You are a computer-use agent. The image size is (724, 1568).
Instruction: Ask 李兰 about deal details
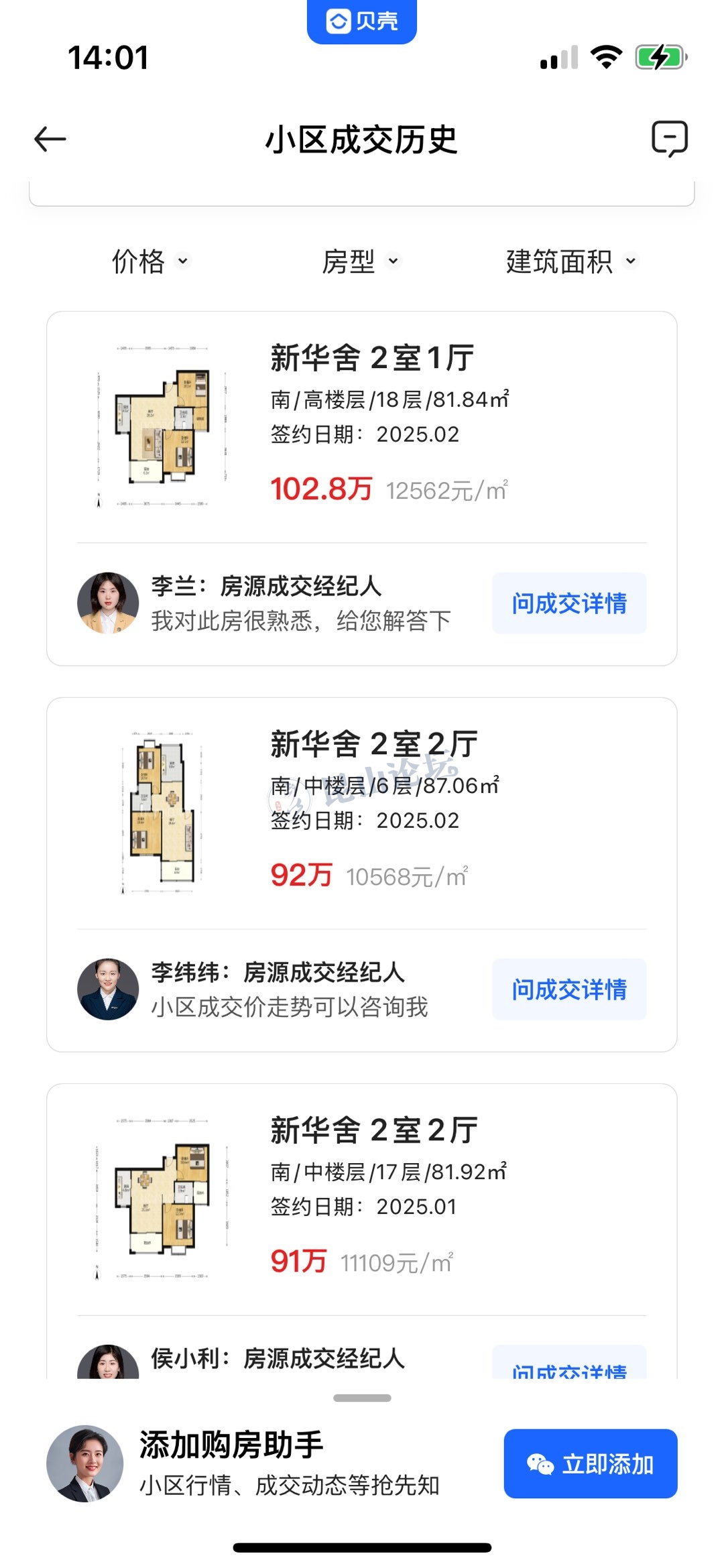569,603
